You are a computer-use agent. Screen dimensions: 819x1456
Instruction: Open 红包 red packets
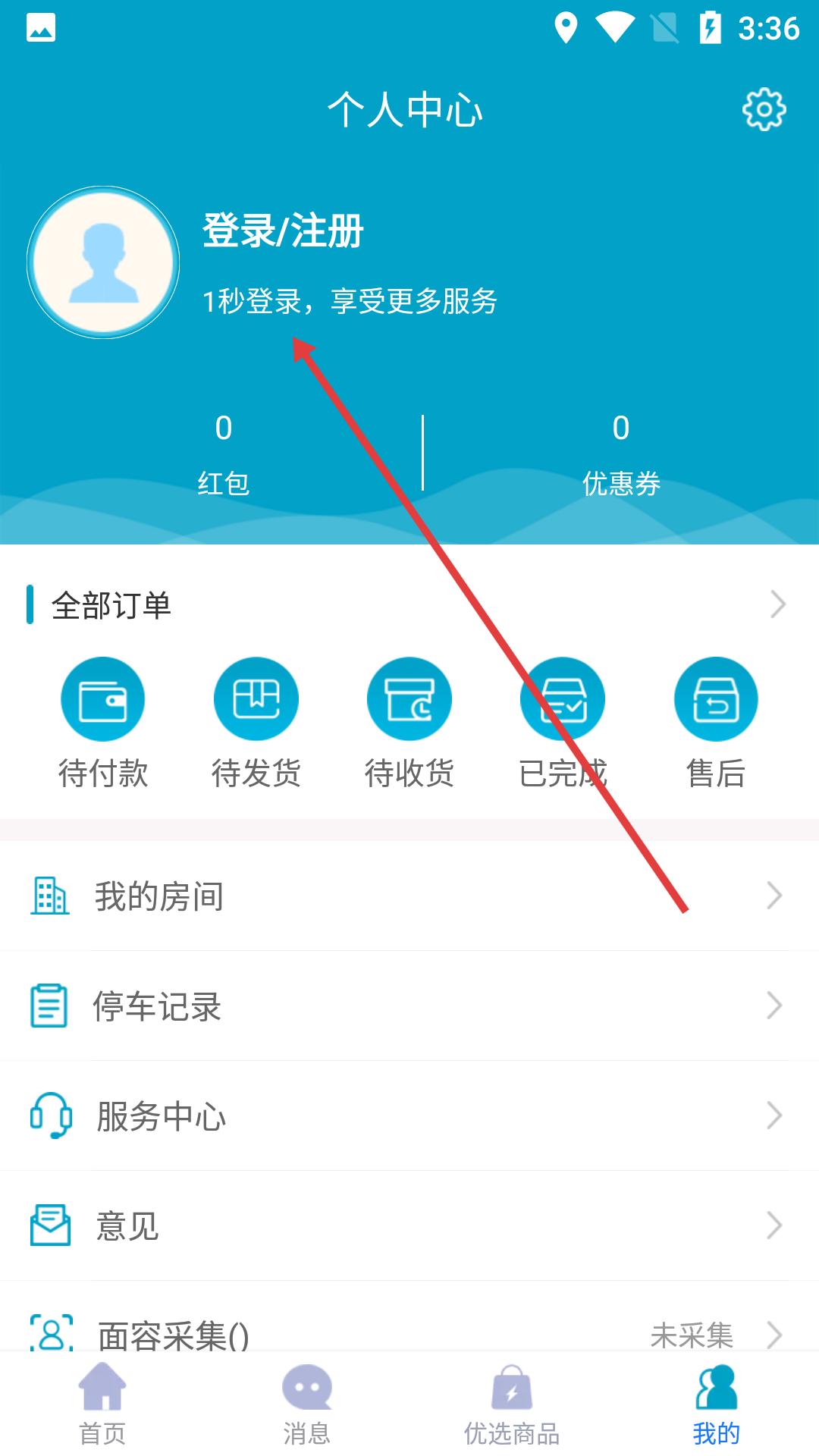(223, 453)
